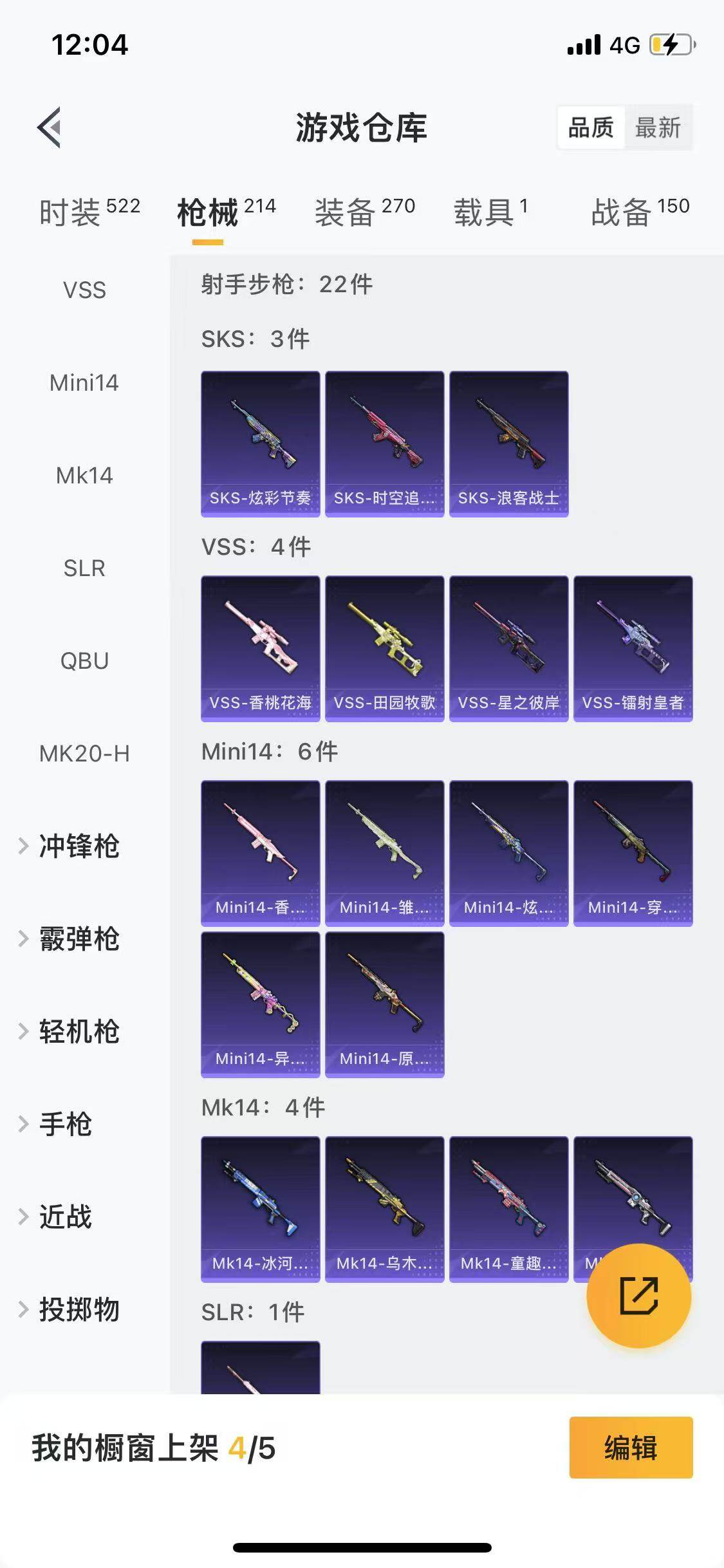View the VSS-田园牧歌 skin
Image resolution: width=724 pixels, height=1568 pixels.
point(384,648)
